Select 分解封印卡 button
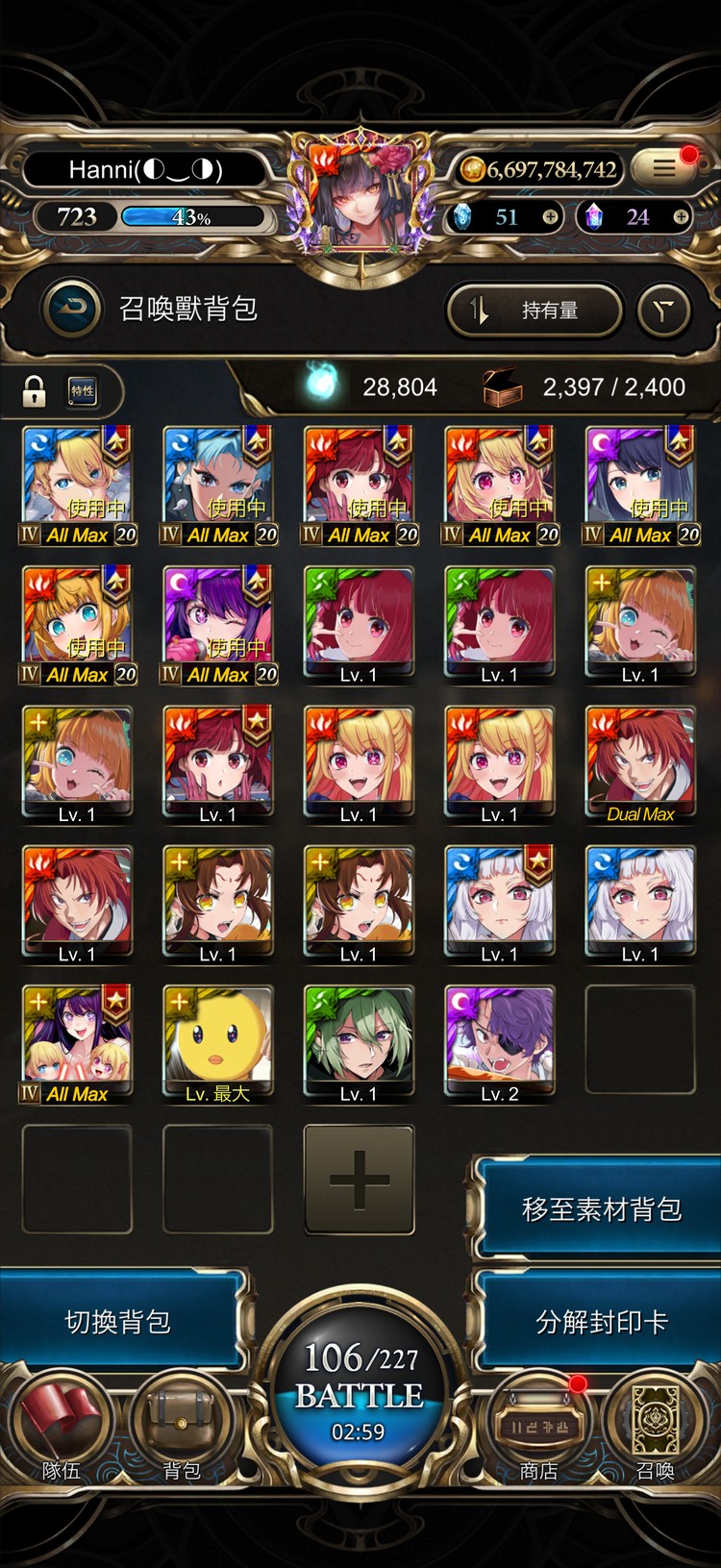This screenshot has width=721, height=1568. (601, 1322)
